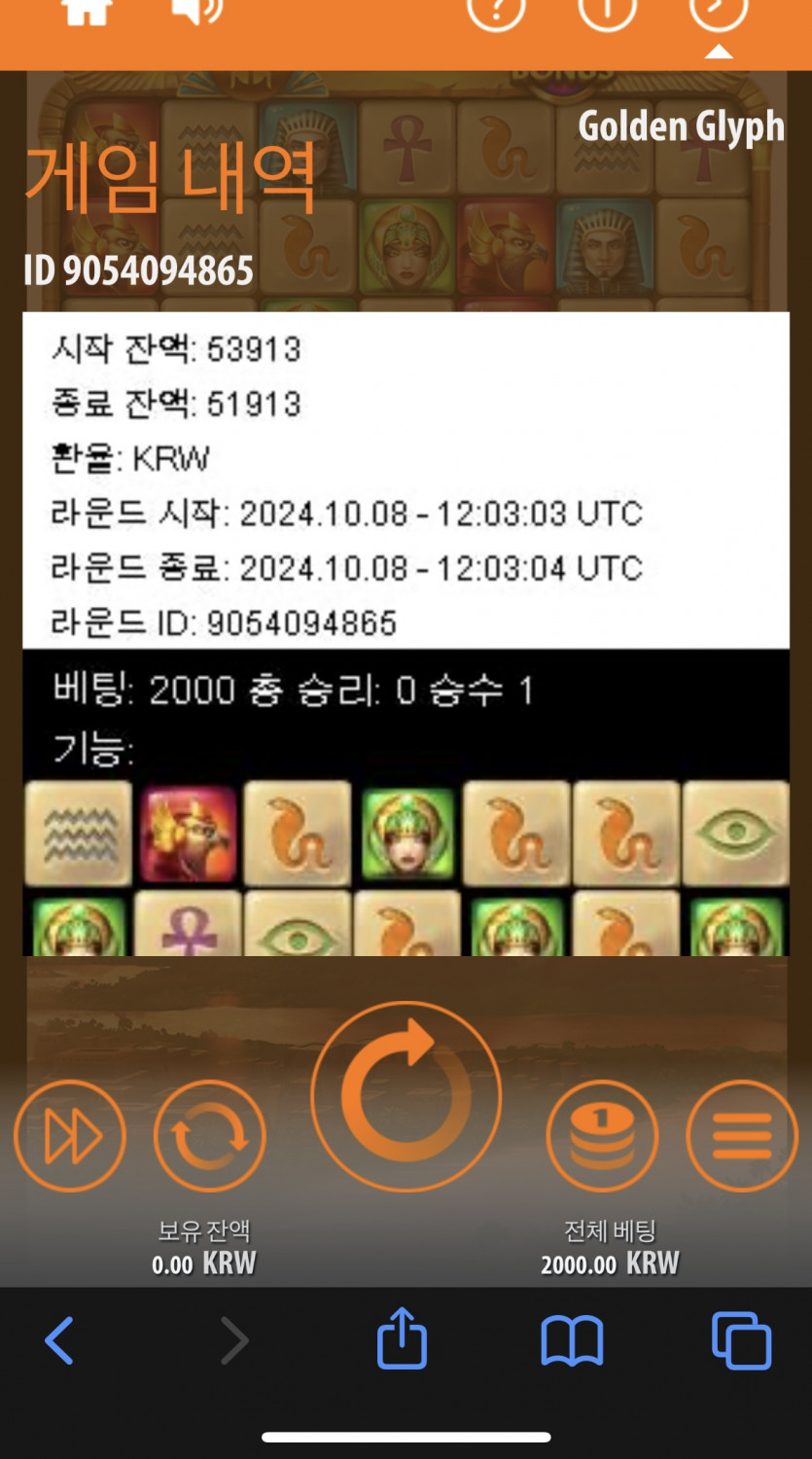Enable fast play with the double-arrow button

coord(70,1136)
